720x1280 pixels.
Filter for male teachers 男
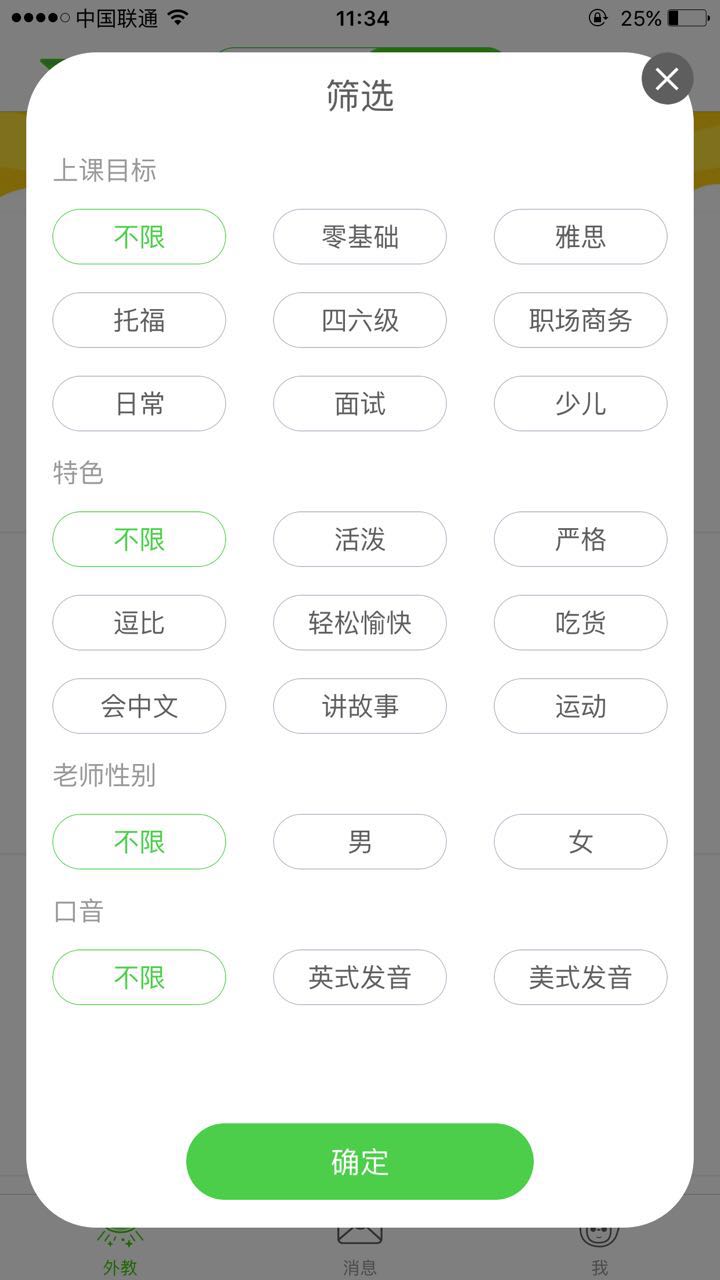tap(360, 842)
